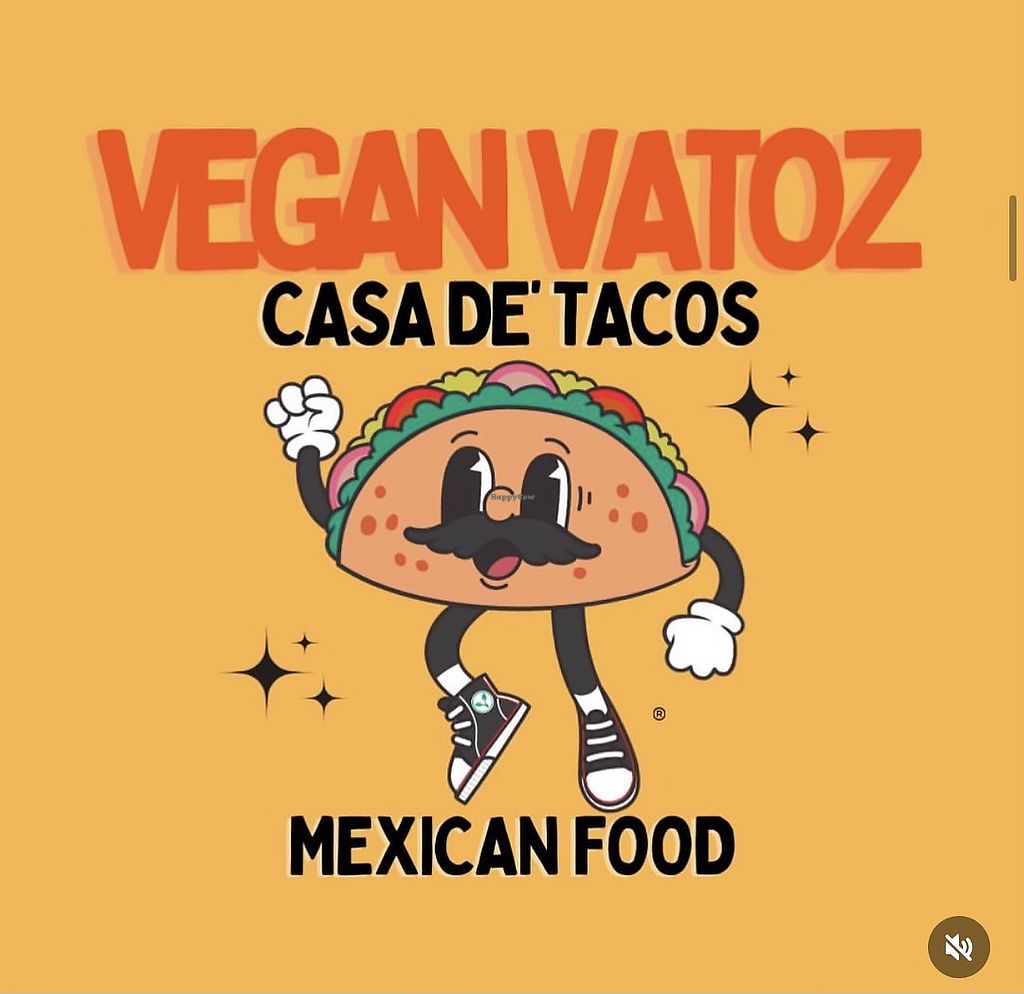Unmute the video sound

(958, 946)
